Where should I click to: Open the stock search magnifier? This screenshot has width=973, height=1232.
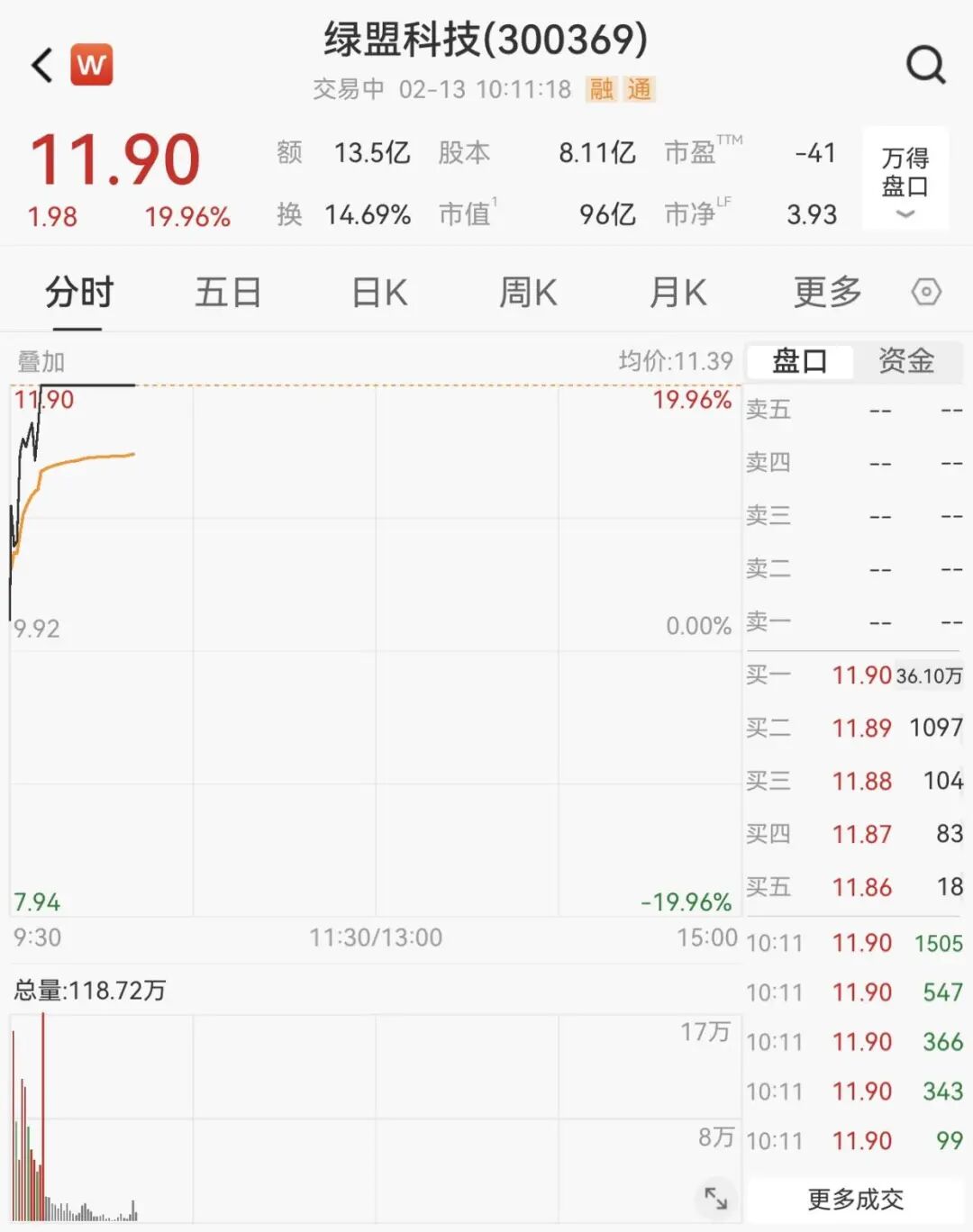925,65
